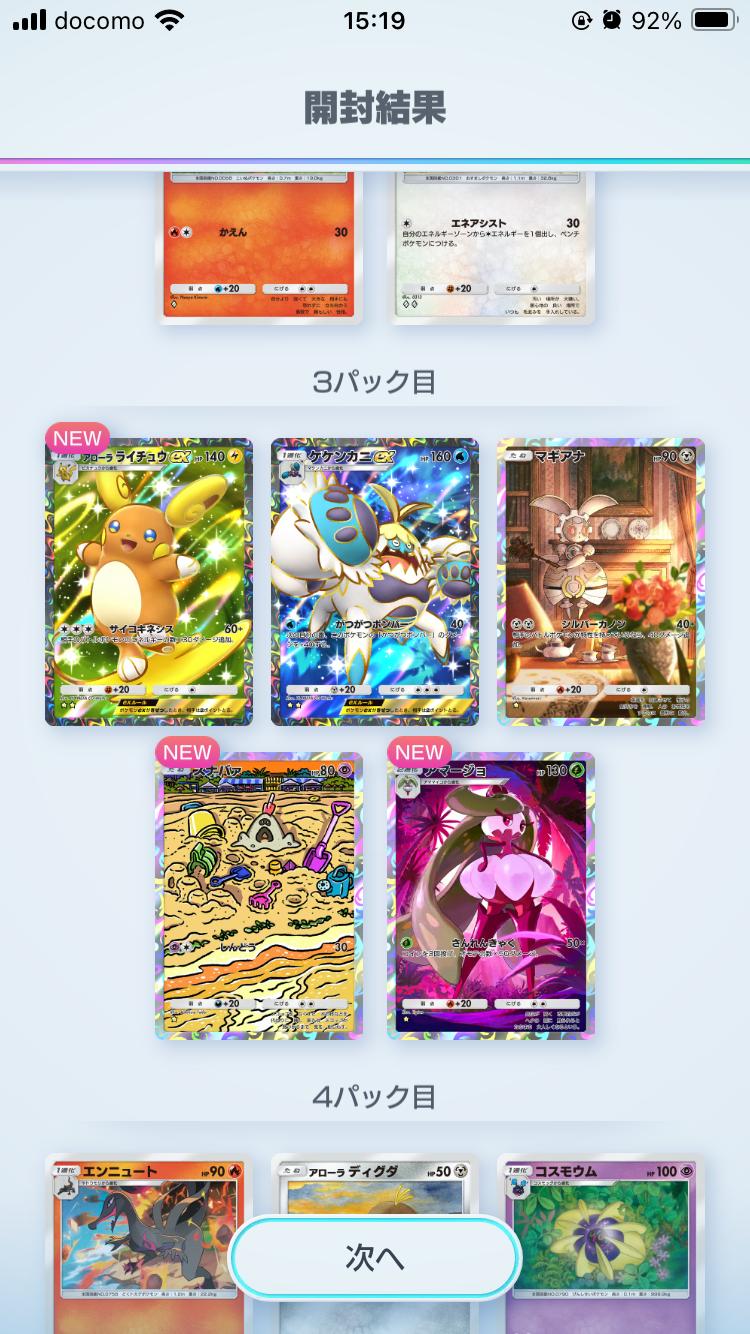This screenshot has height=1334, width=750.
Task: View the エネアシスト card
Action: (491, 247)
